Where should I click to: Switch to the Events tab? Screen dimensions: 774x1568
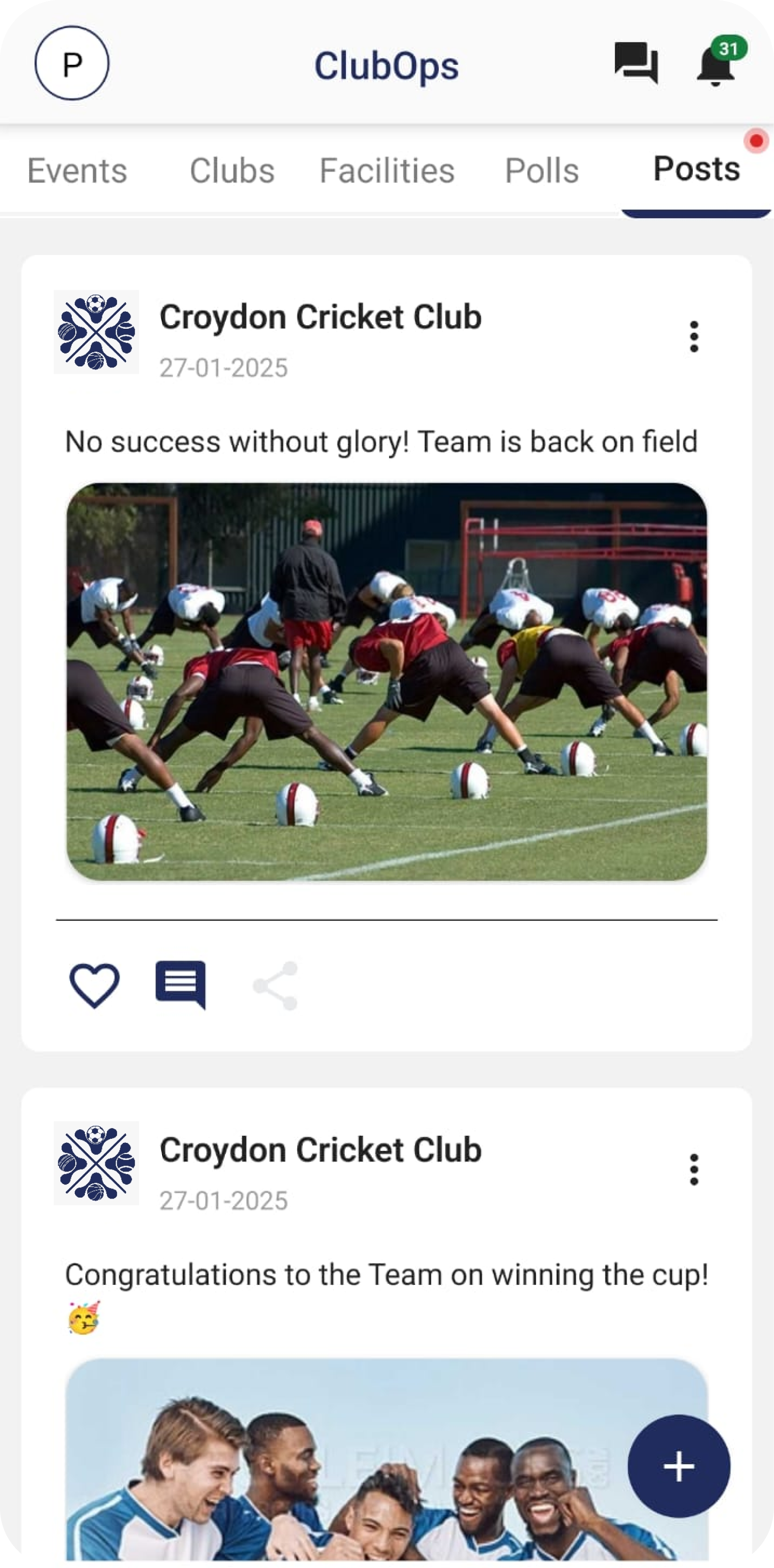pos(77,171)
